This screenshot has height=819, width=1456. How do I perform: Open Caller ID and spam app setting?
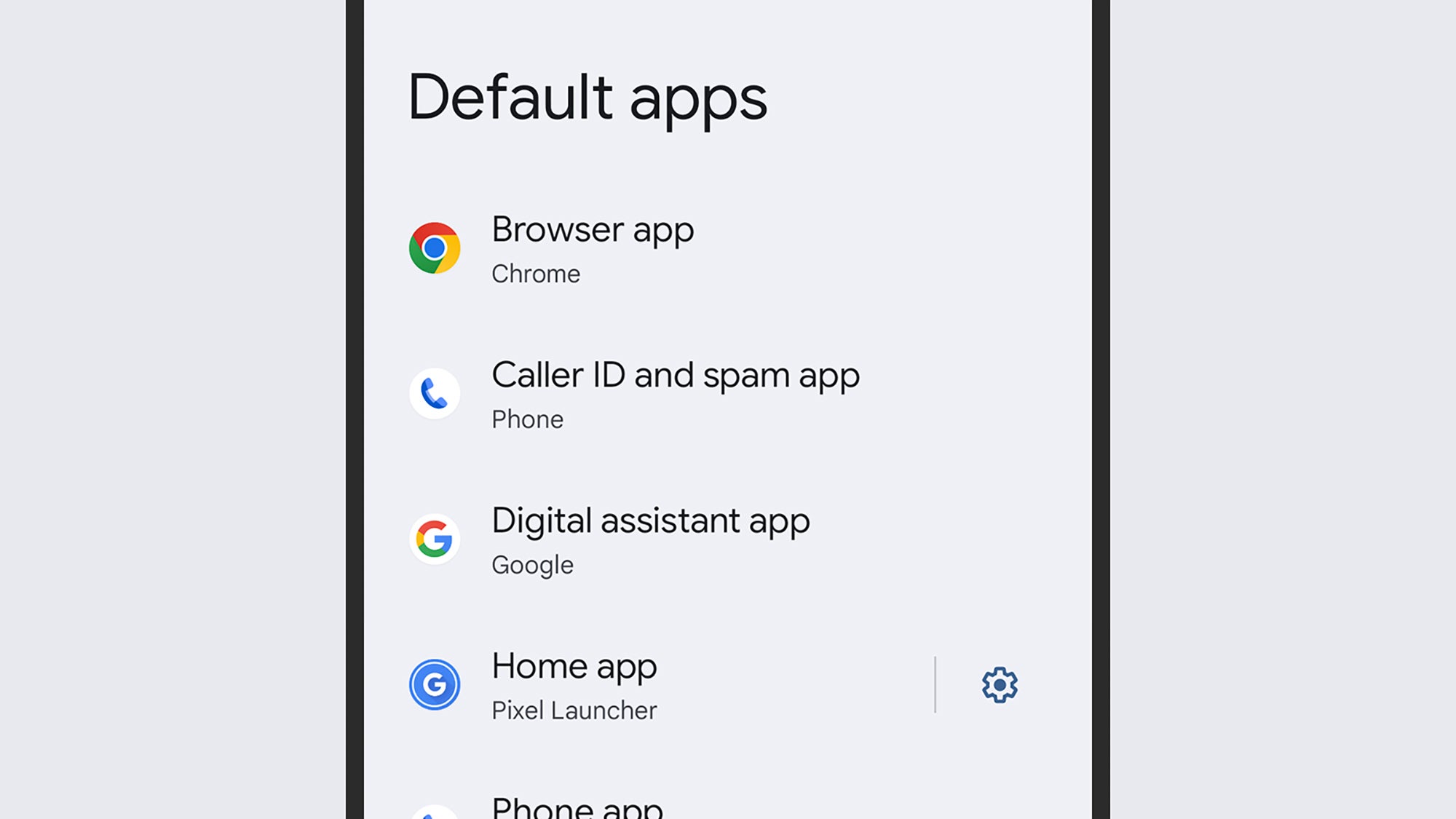point(675,394)
